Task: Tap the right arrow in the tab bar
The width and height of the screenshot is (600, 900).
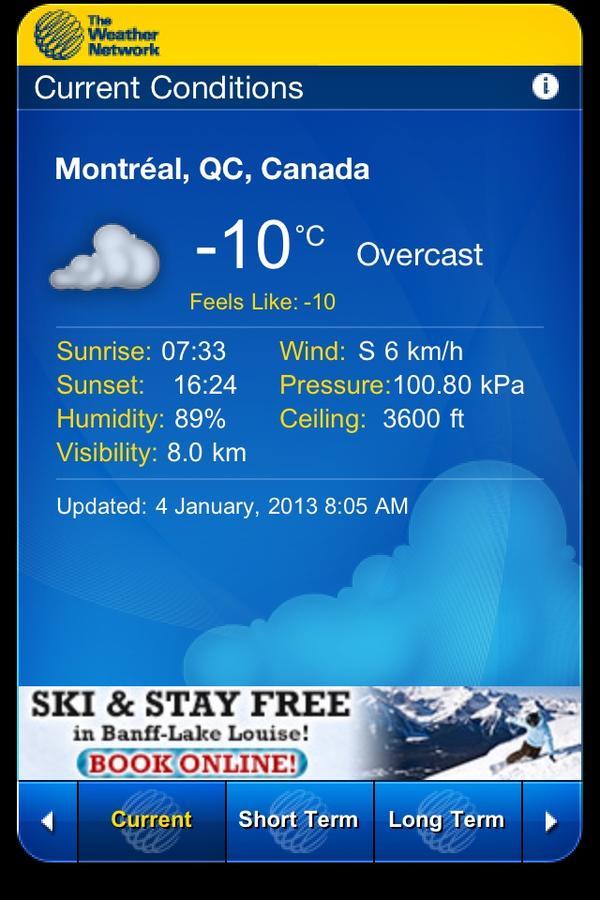Action: (551, 822)
